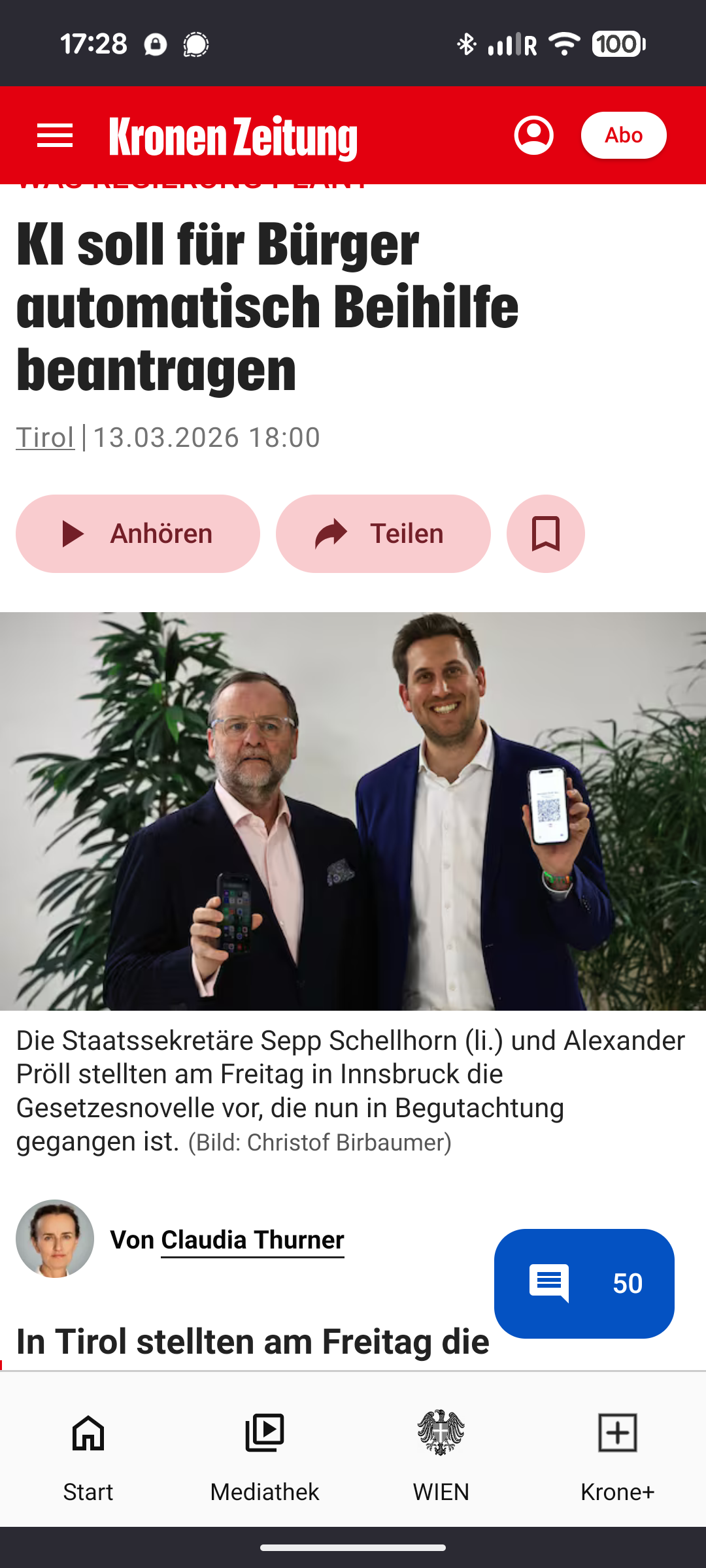Share this article via Teilen
Viewport: 706px width, 1568px height.
click(383, 534)
